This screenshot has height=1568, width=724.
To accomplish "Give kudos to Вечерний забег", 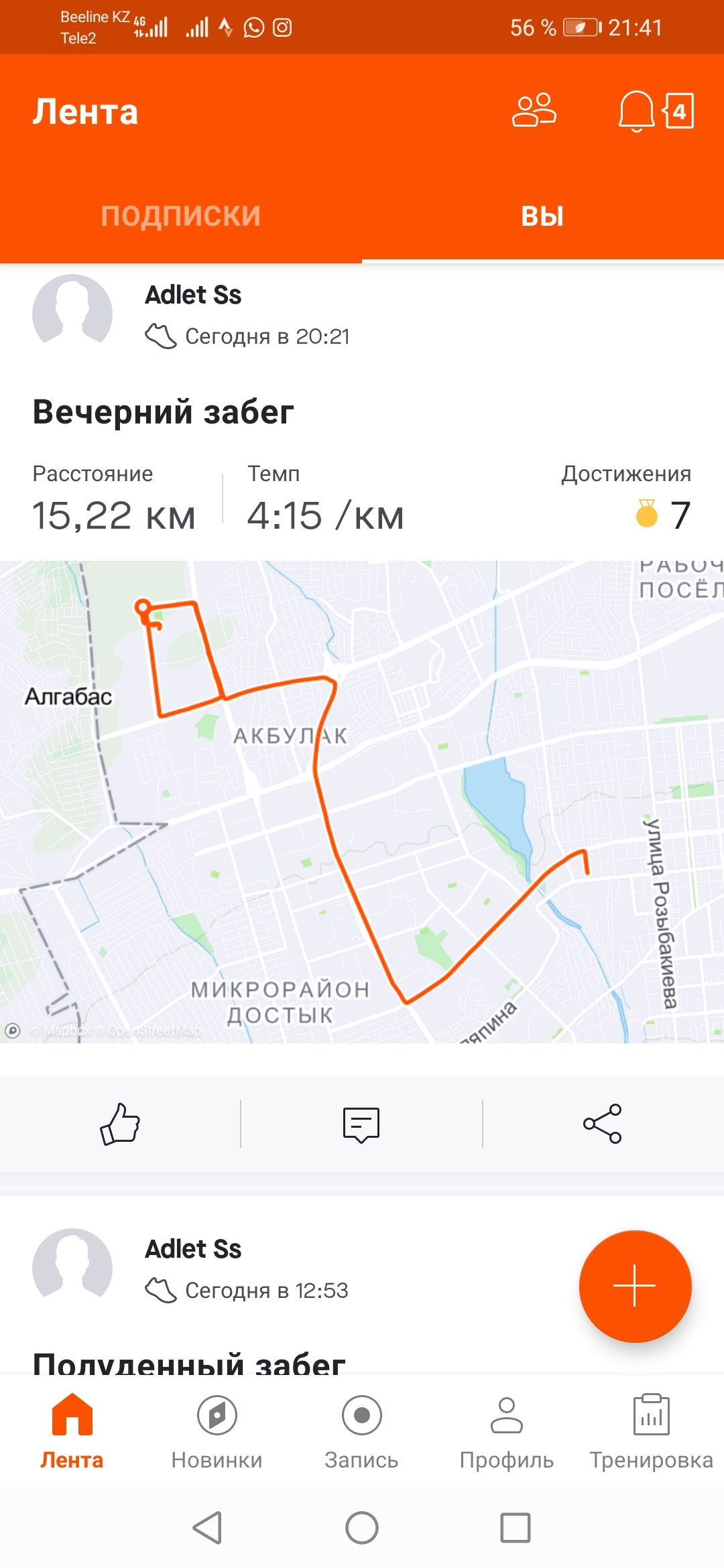I will (x=120, y=1124).
